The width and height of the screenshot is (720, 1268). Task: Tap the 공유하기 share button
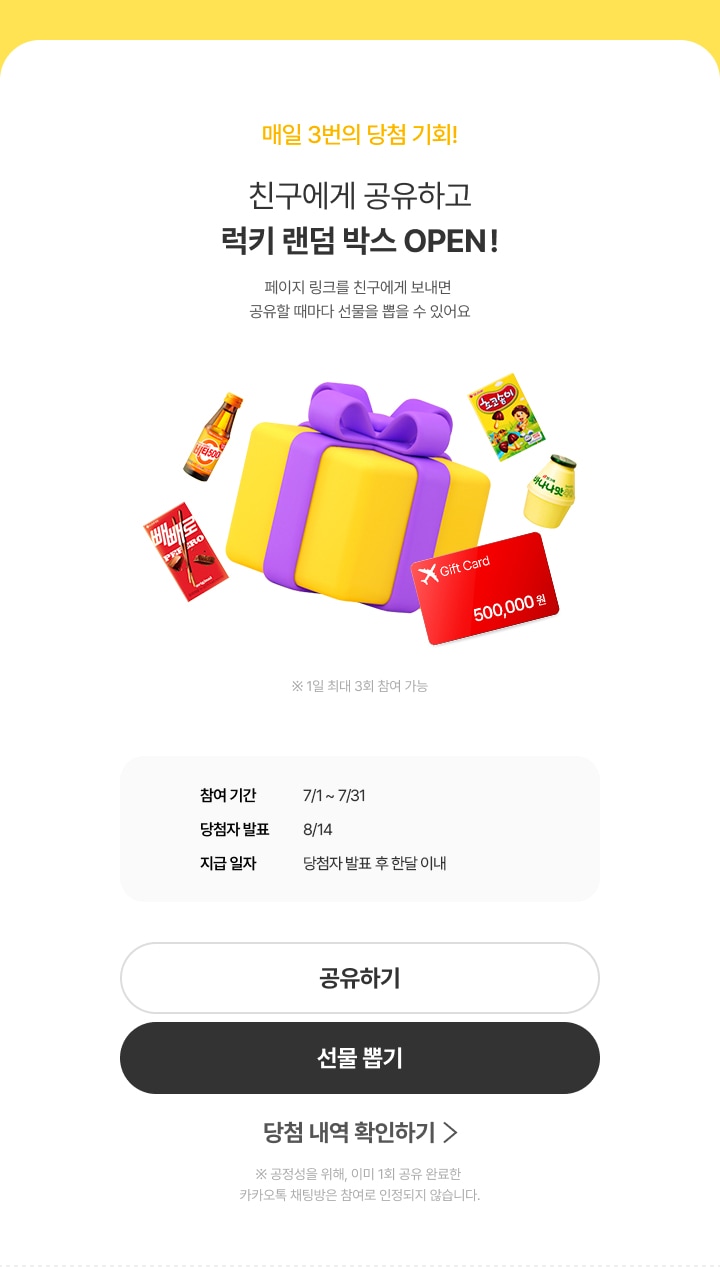pos(360,978)
